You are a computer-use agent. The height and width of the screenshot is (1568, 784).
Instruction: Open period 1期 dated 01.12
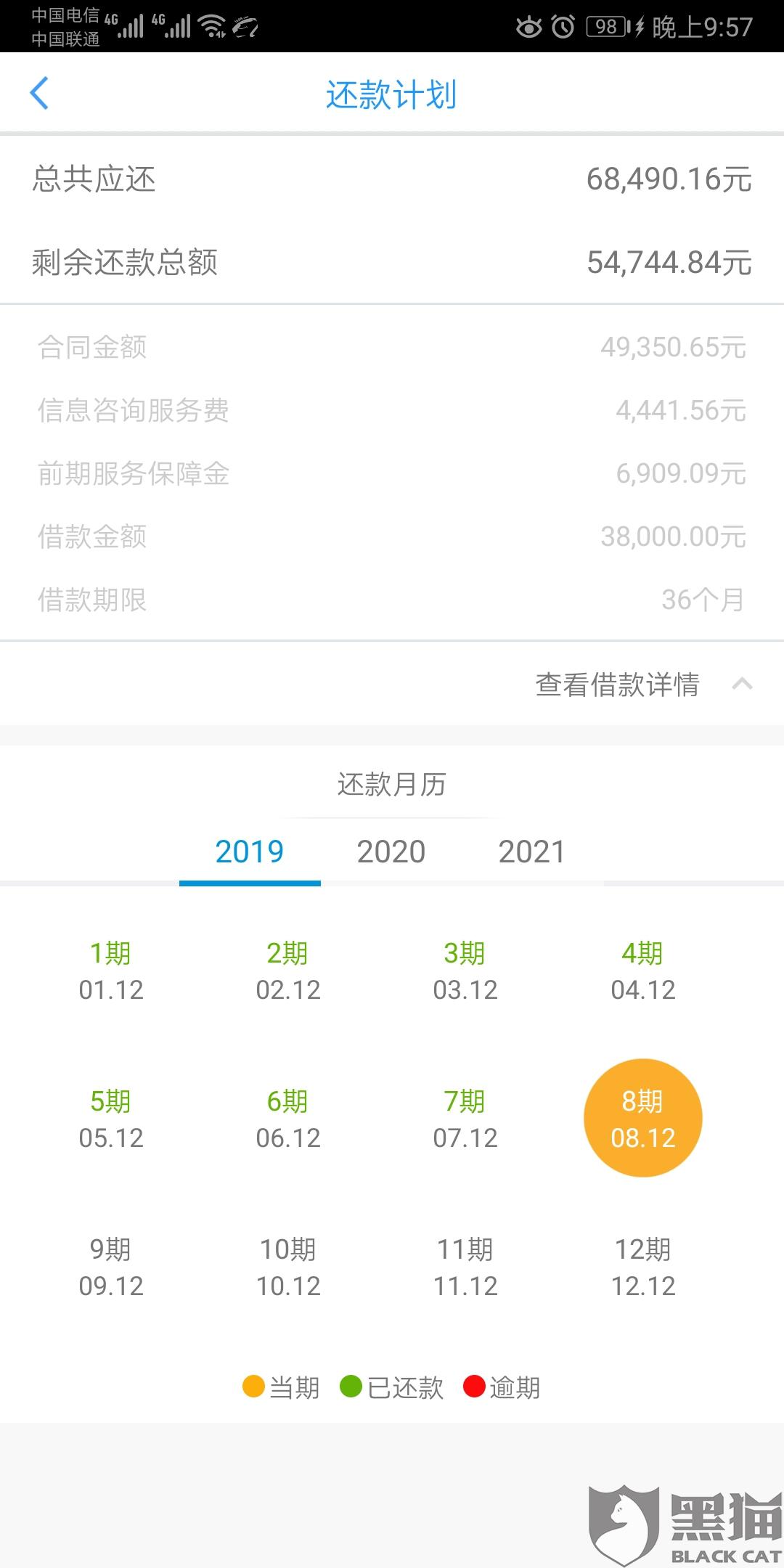(x=111, y=971)
